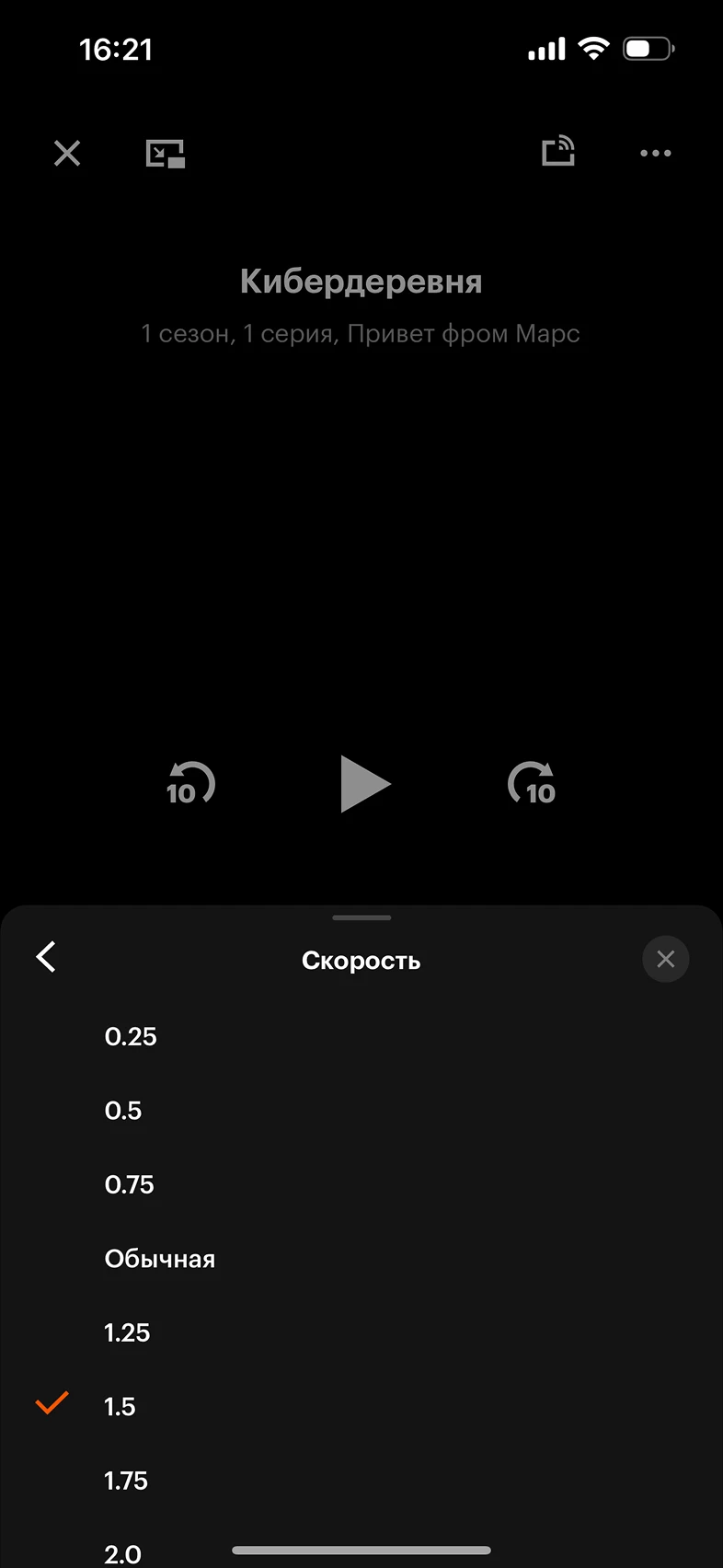Choose 0.75 speed

point(130,1184)
